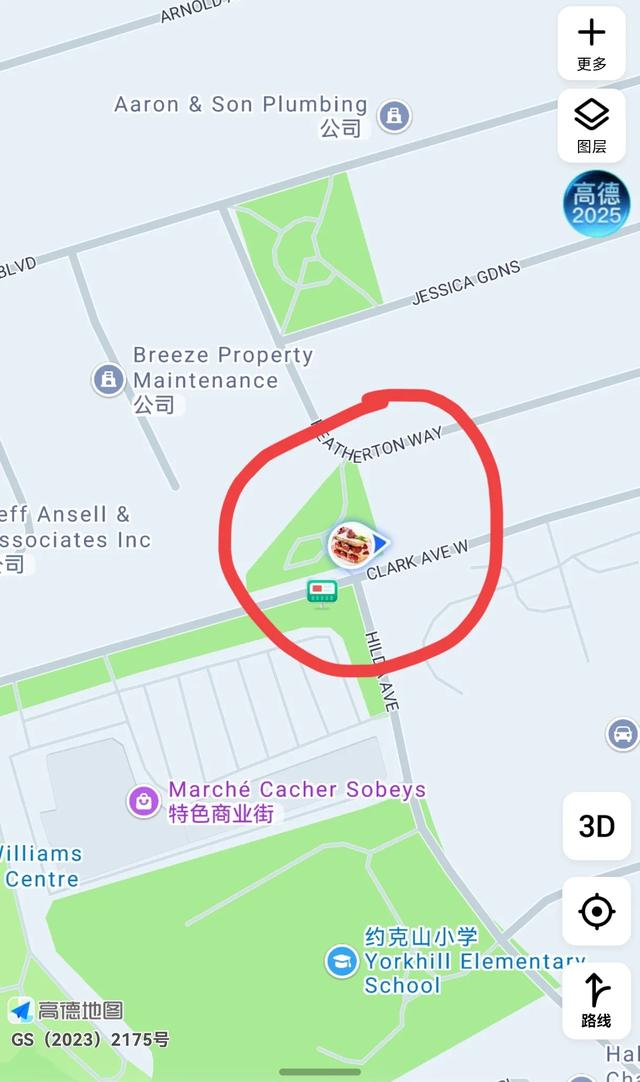Tap the 高德 2025 badge
The height and width of the screenshot is (1082, 640).
[x=596, y=203]
